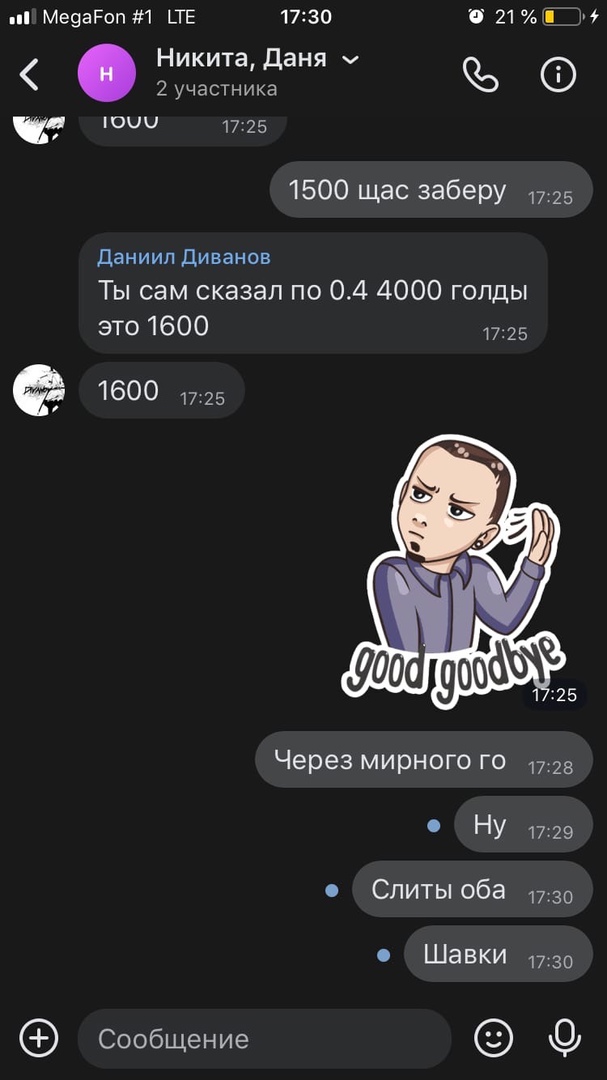Viewport: 607px width, 1080px height.
Task: Open the group avatar with letter Н
Action: (x=106, y=74)
